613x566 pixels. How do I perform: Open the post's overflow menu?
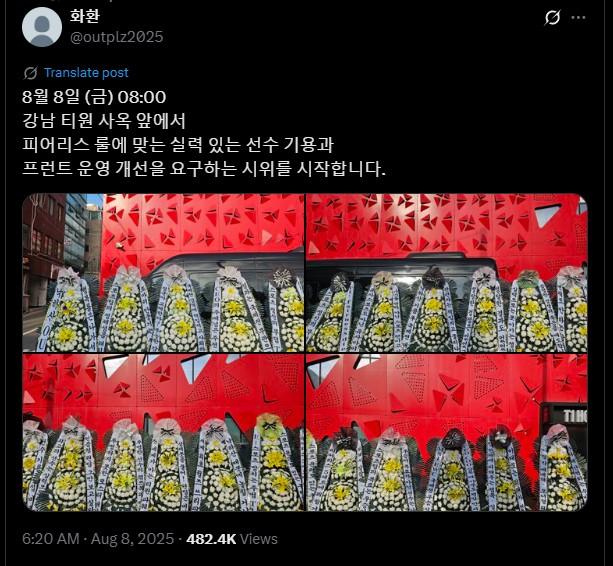click(x=579, y=18)
